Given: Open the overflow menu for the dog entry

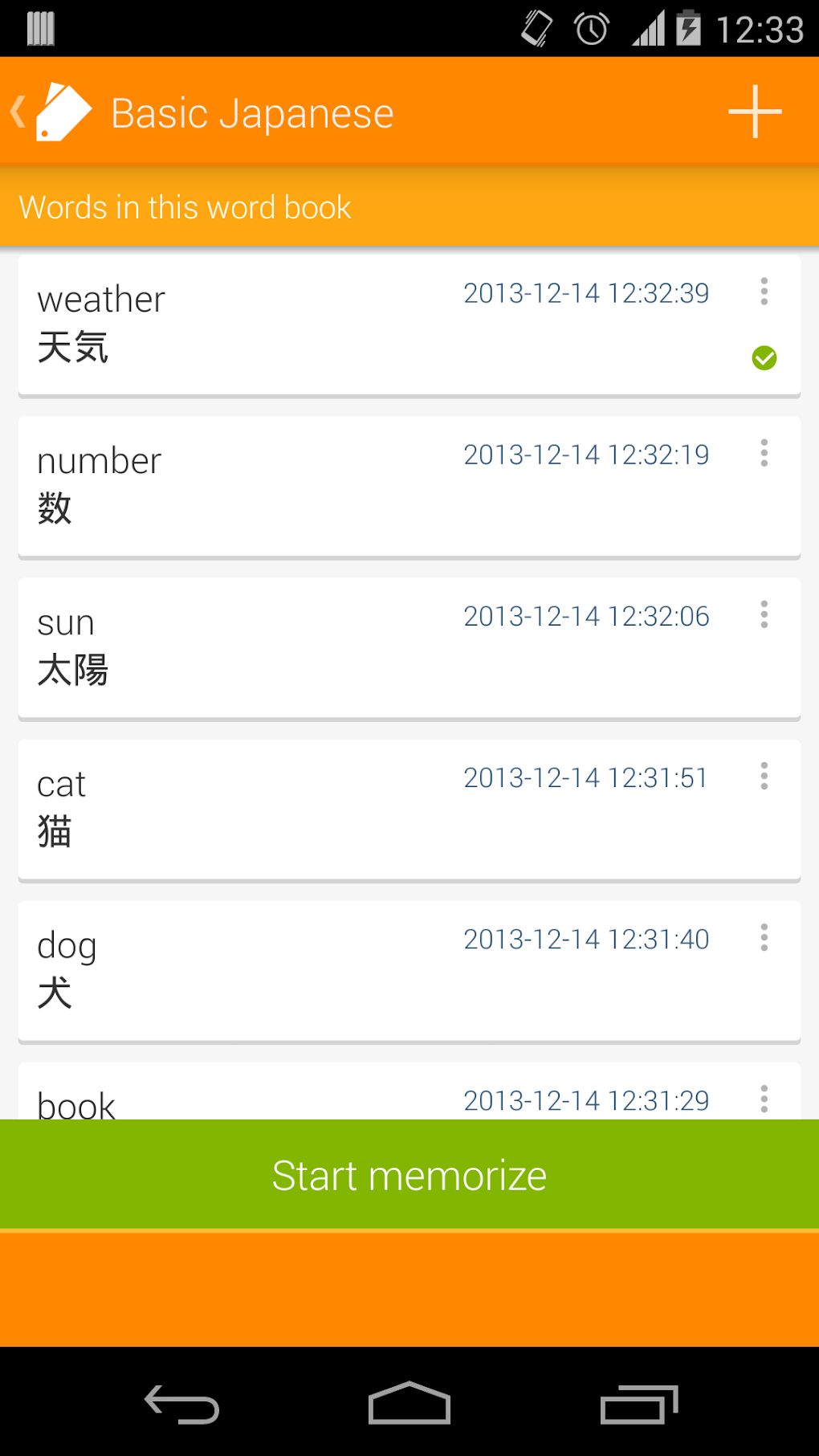Looking at the screenshot, I should [x=764, y=937].
